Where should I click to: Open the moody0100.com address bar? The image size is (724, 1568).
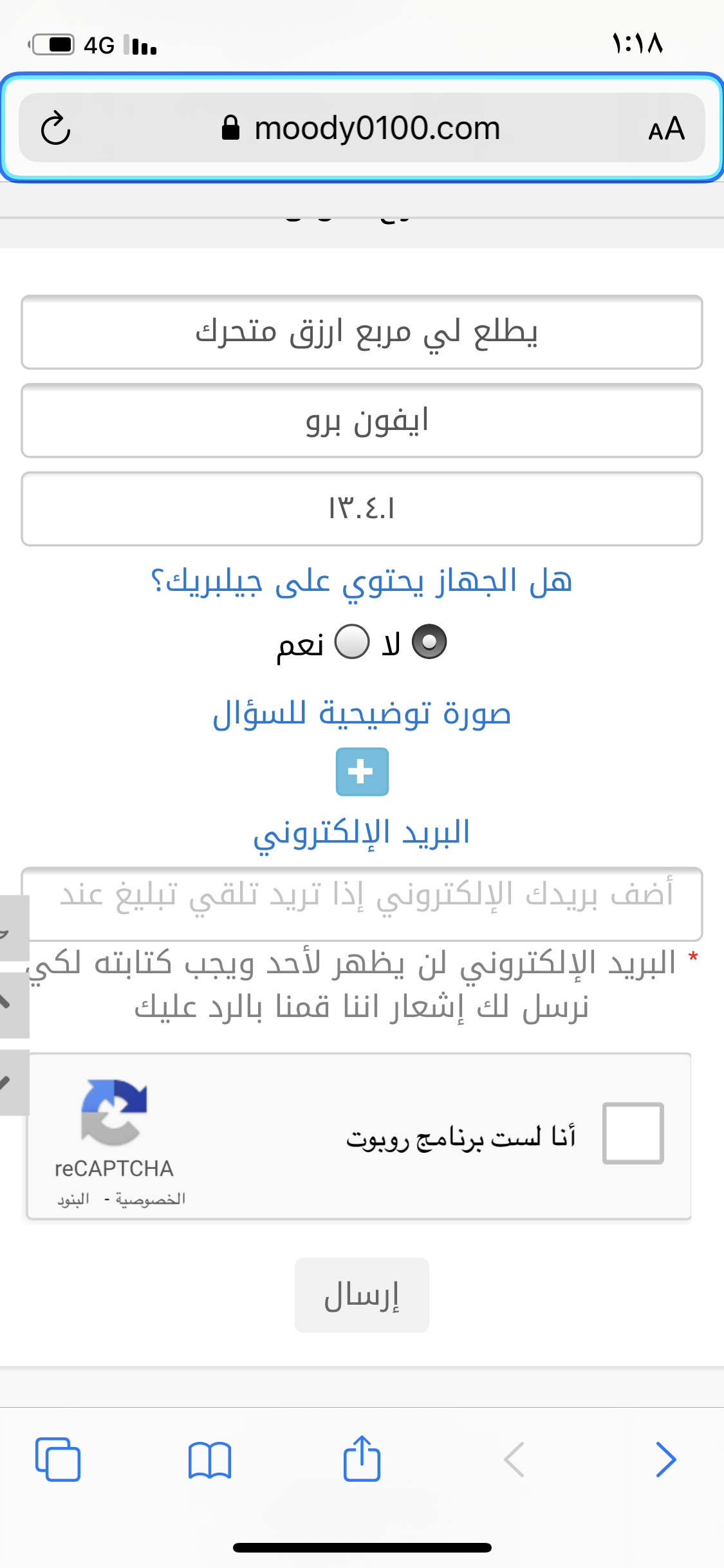click(x=360, y=128)
